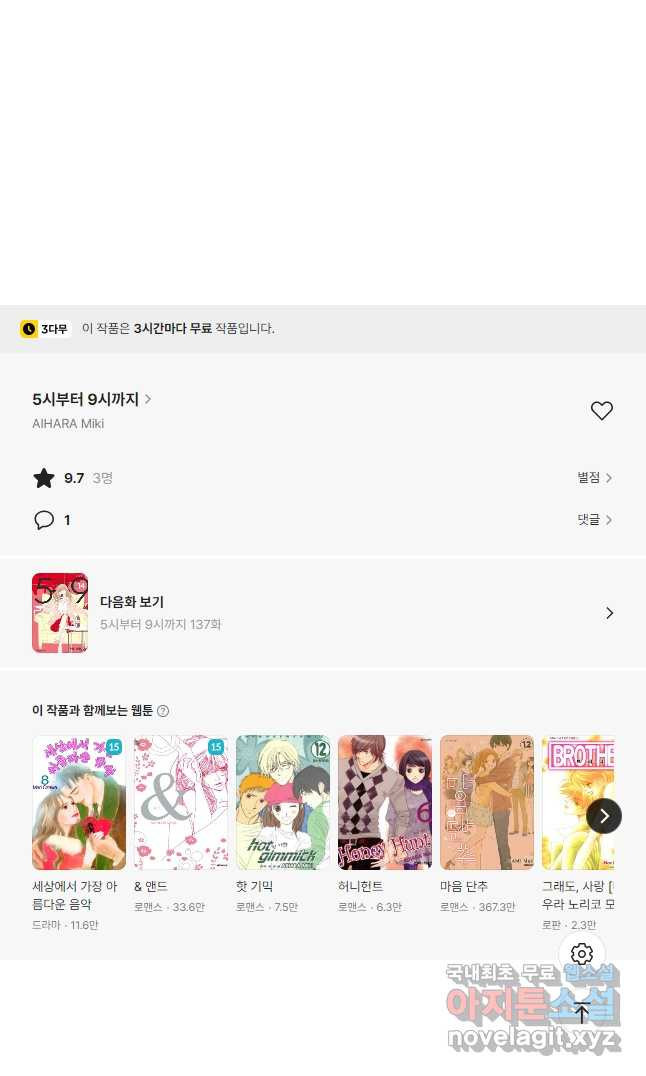Image resolution: width=646 pixels, height=1076 pixels.
Task: Open the 별점 rating section
Action: point(594,478)
